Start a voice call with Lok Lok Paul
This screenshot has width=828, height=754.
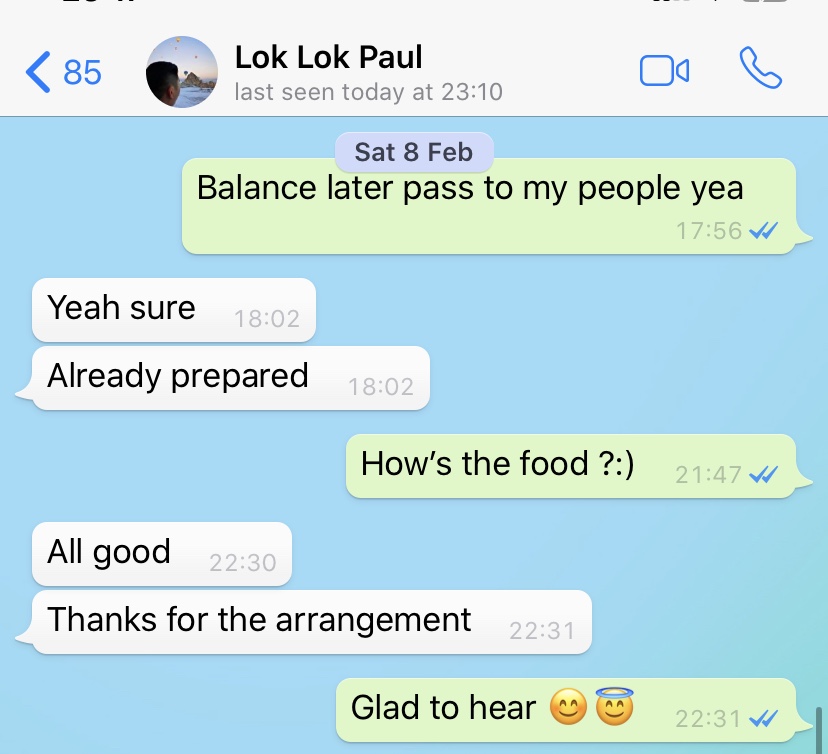[760, 70]
